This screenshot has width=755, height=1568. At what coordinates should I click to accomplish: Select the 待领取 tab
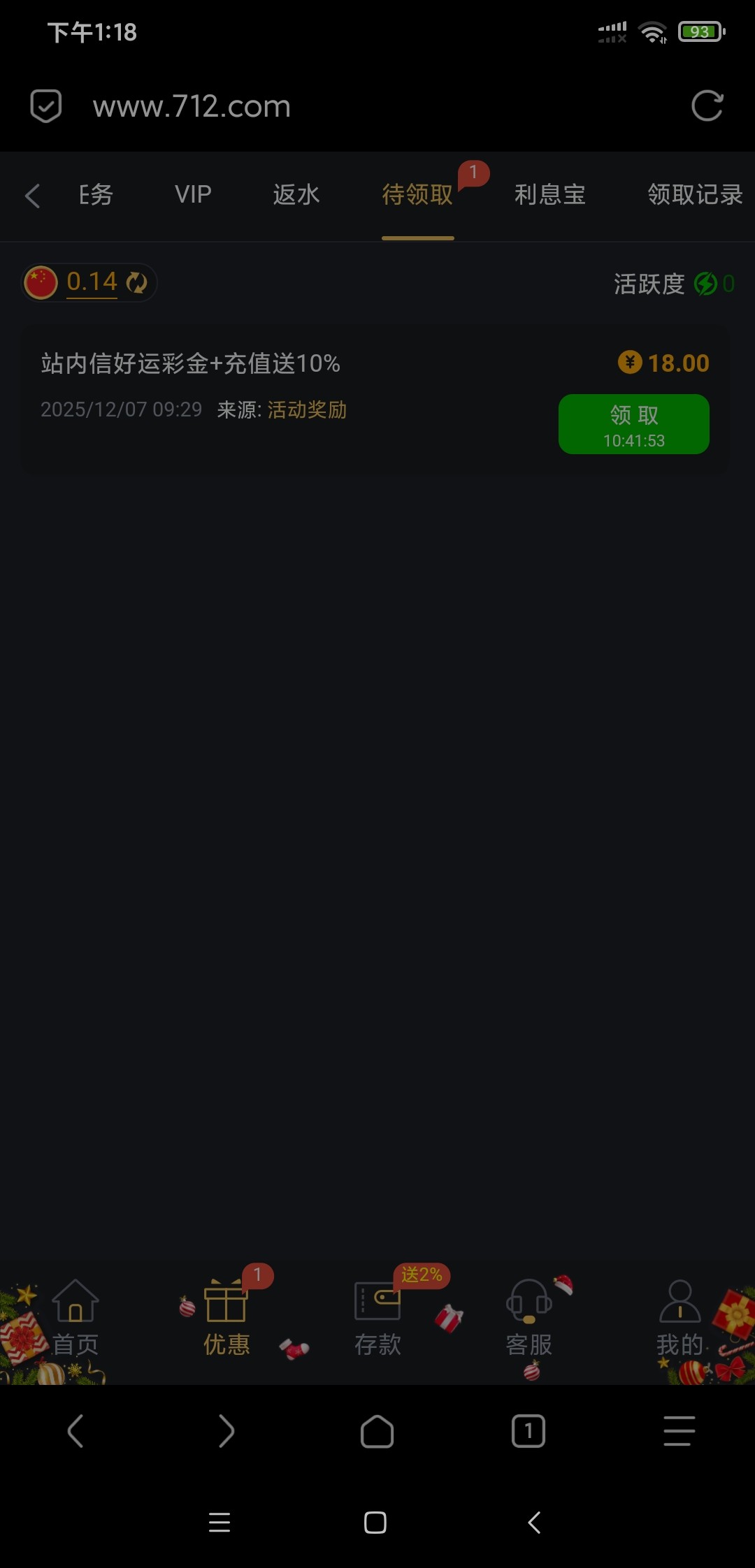[417, 194]
